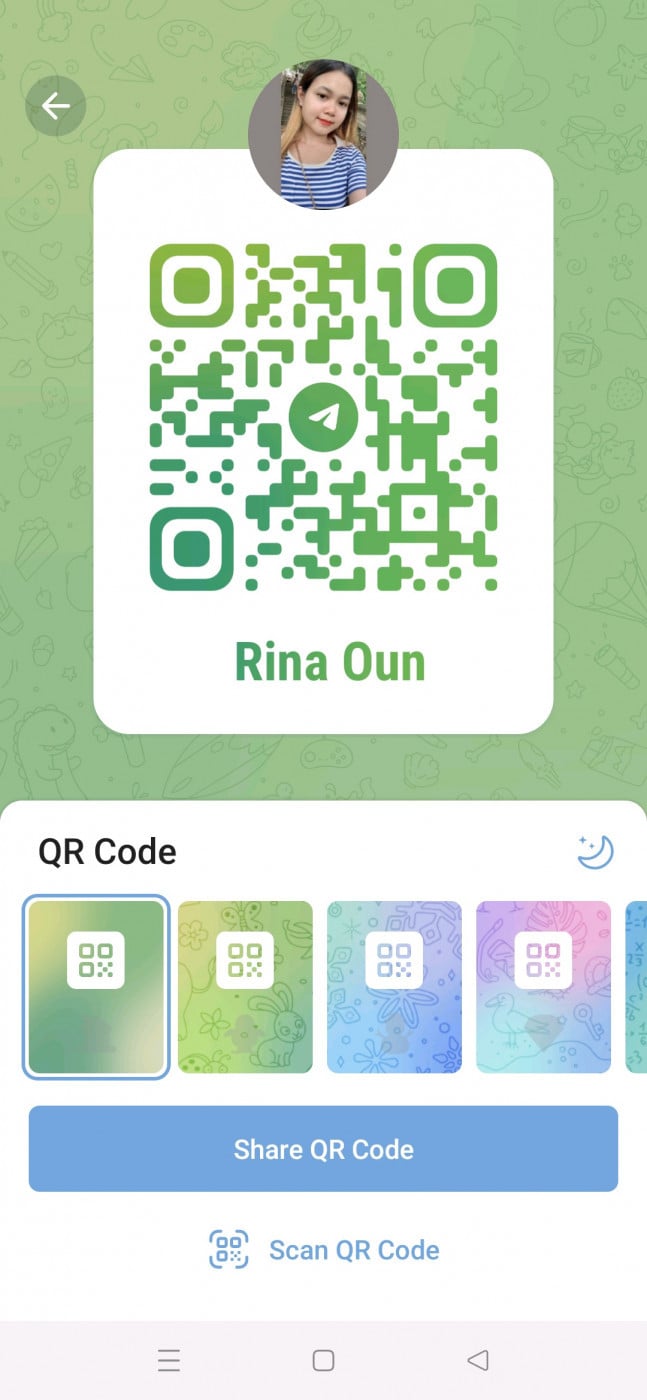The image size is (647, 1400).
Task: Tap the system home button
Action: [x=323, y=1360]
